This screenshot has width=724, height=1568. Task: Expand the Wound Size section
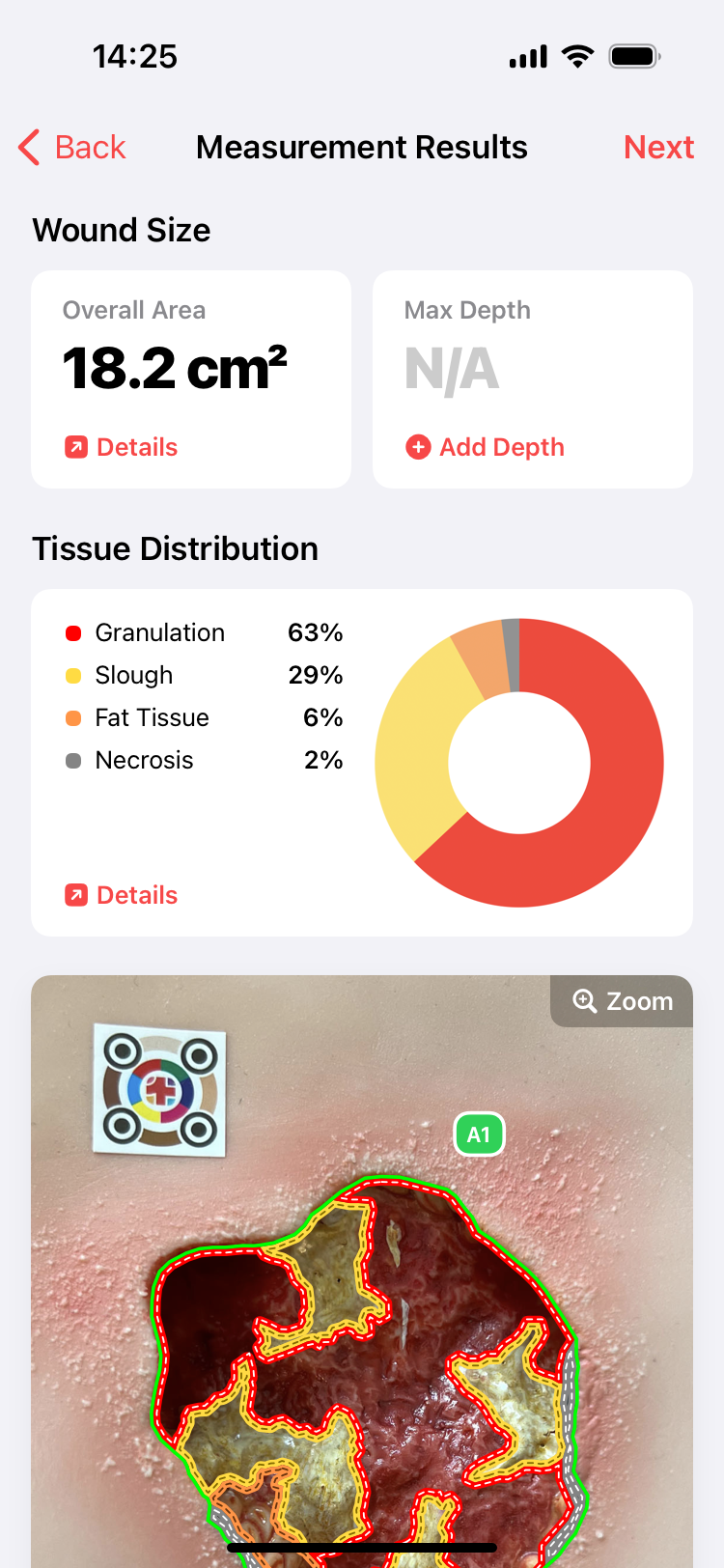click(122, 230)
